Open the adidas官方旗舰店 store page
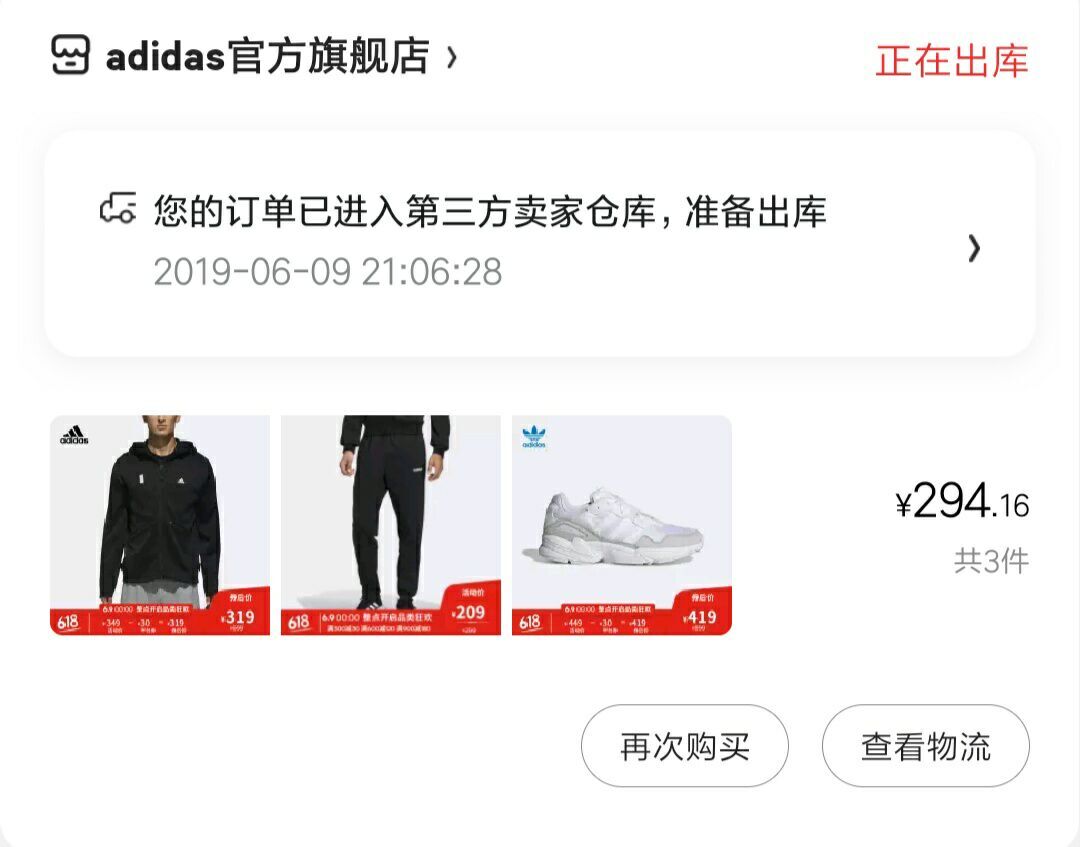Screen dimensions: 1080x847 pos(267,56)
